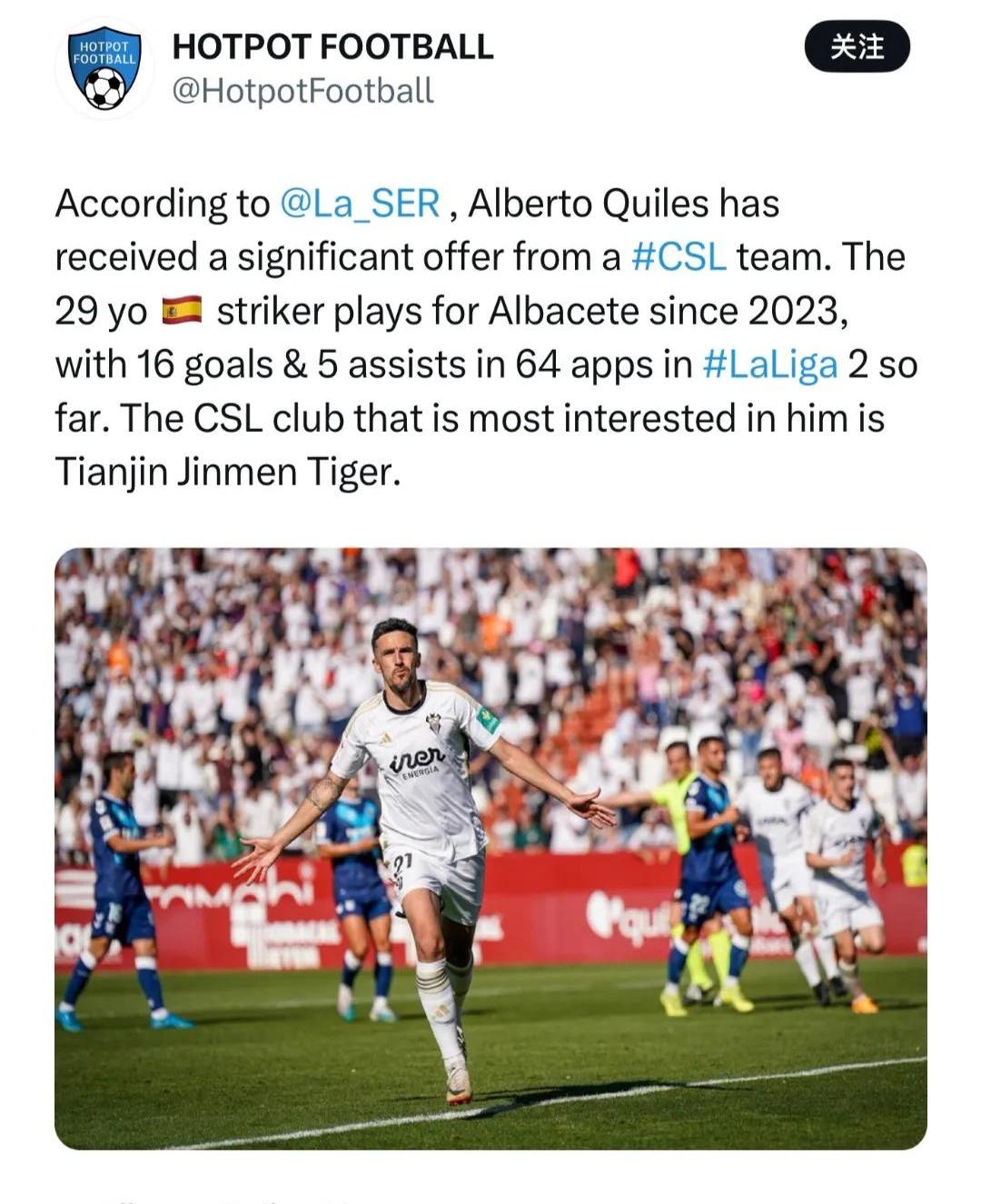Open the #CSL hashtag

point(679,257)
